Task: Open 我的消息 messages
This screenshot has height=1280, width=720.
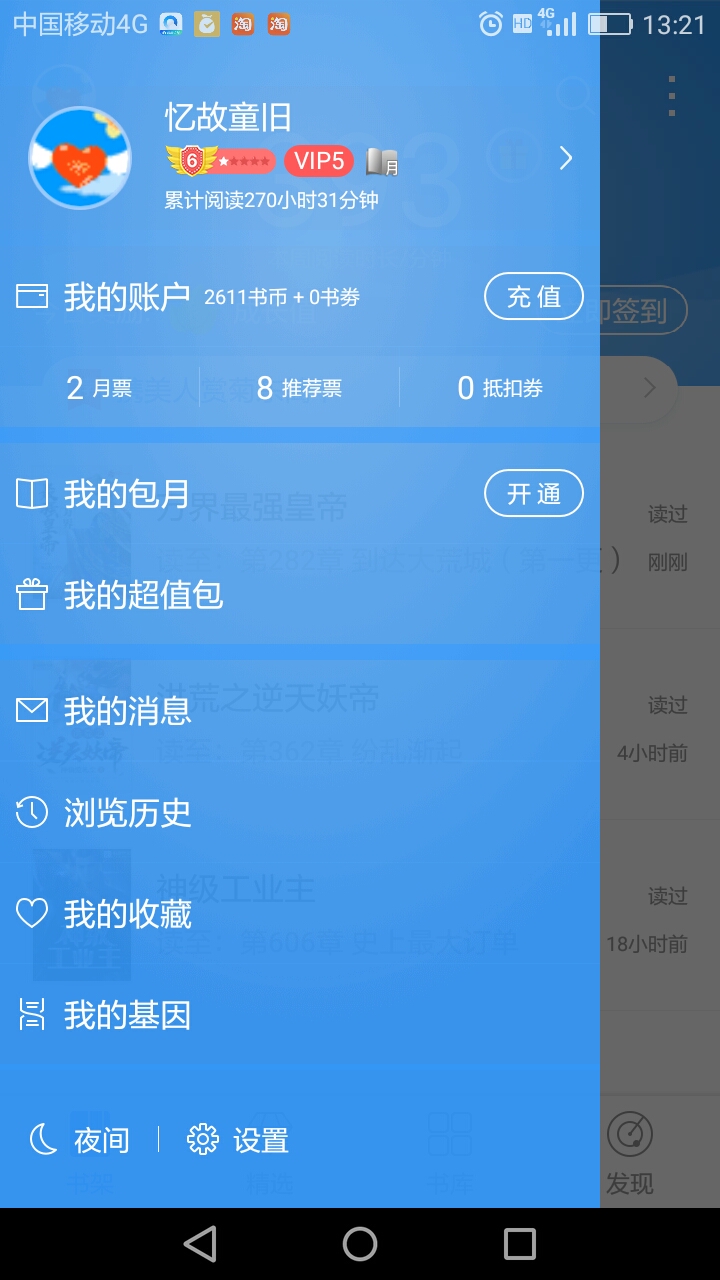Action: point(127,711)
